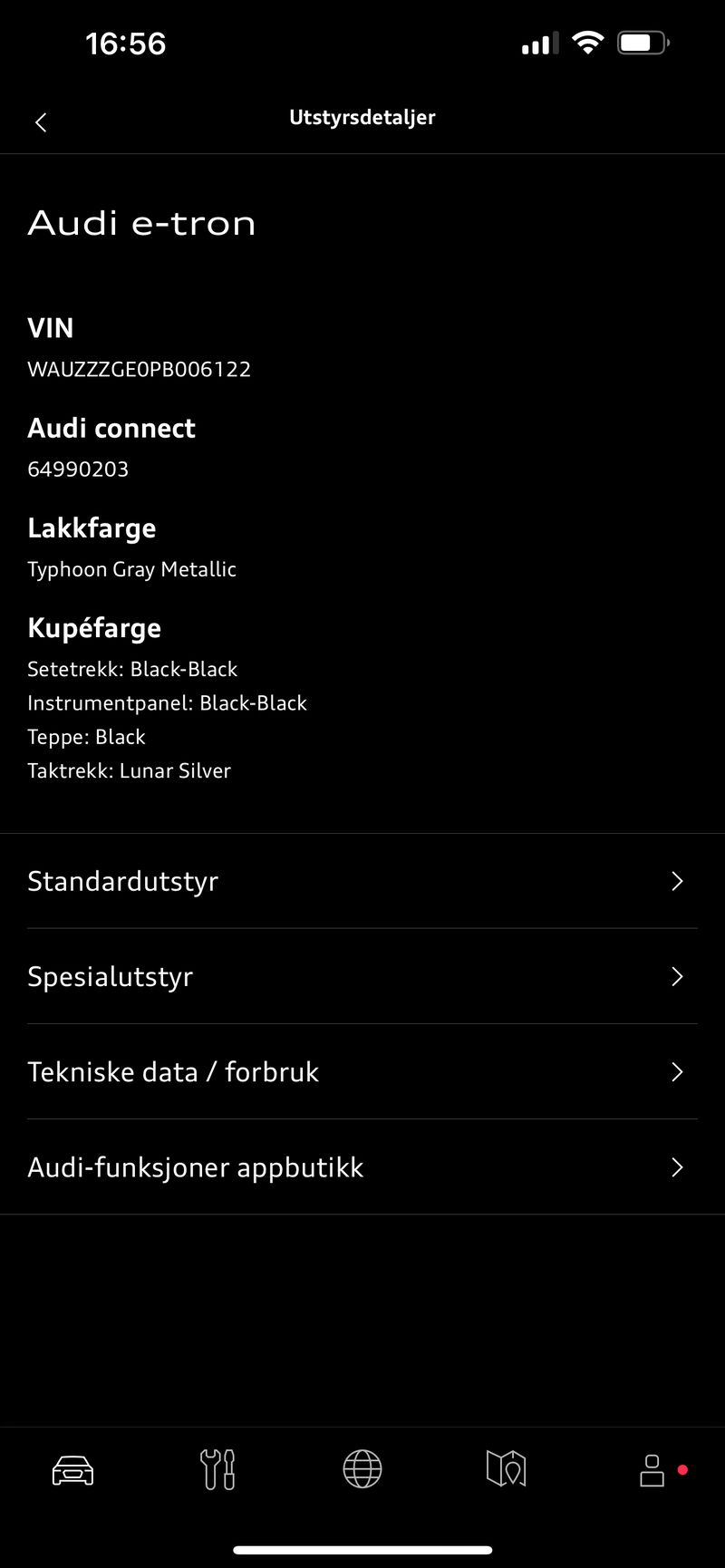Screen dimensions: 725x1568
Task: Switch to the map location tab
Action: coord(507,1469)
